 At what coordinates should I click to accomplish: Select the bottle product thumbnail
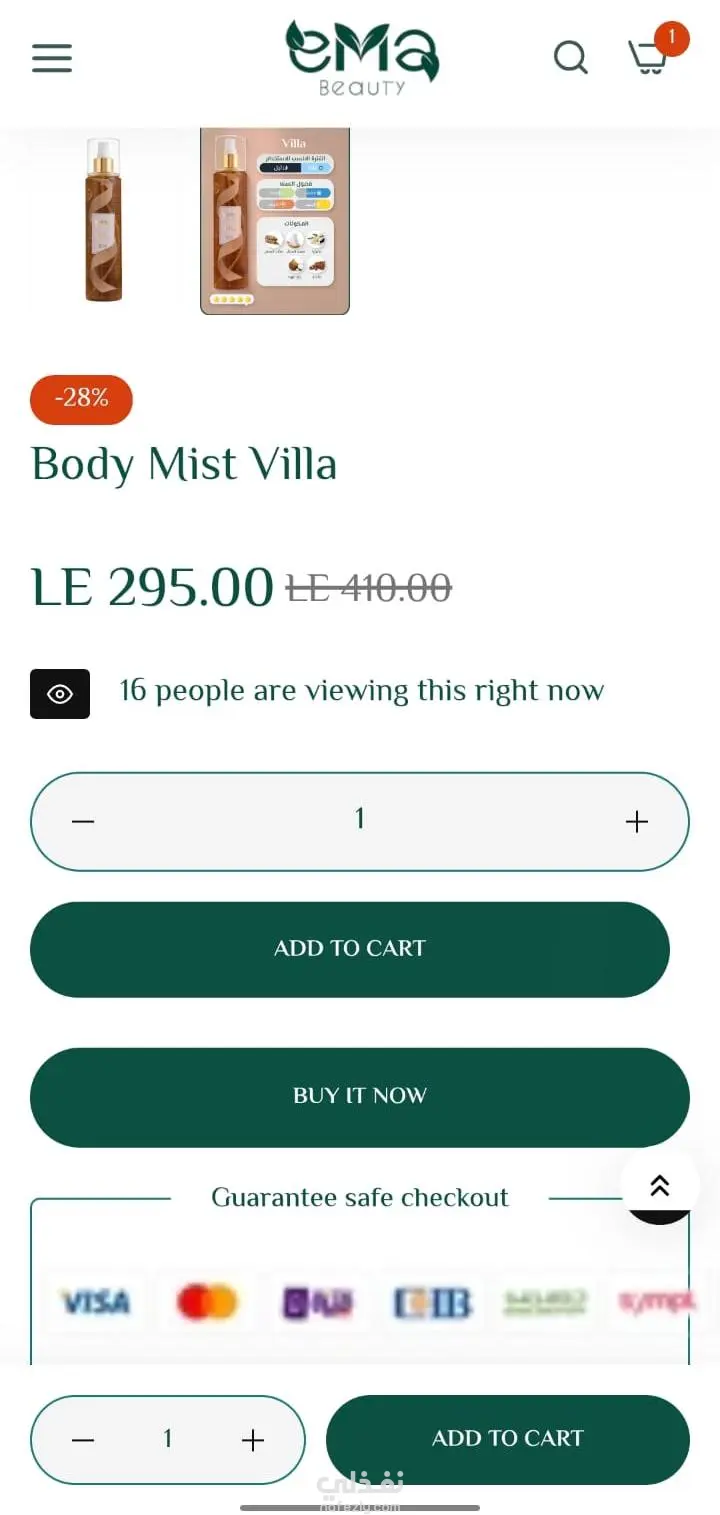(103, 220)
